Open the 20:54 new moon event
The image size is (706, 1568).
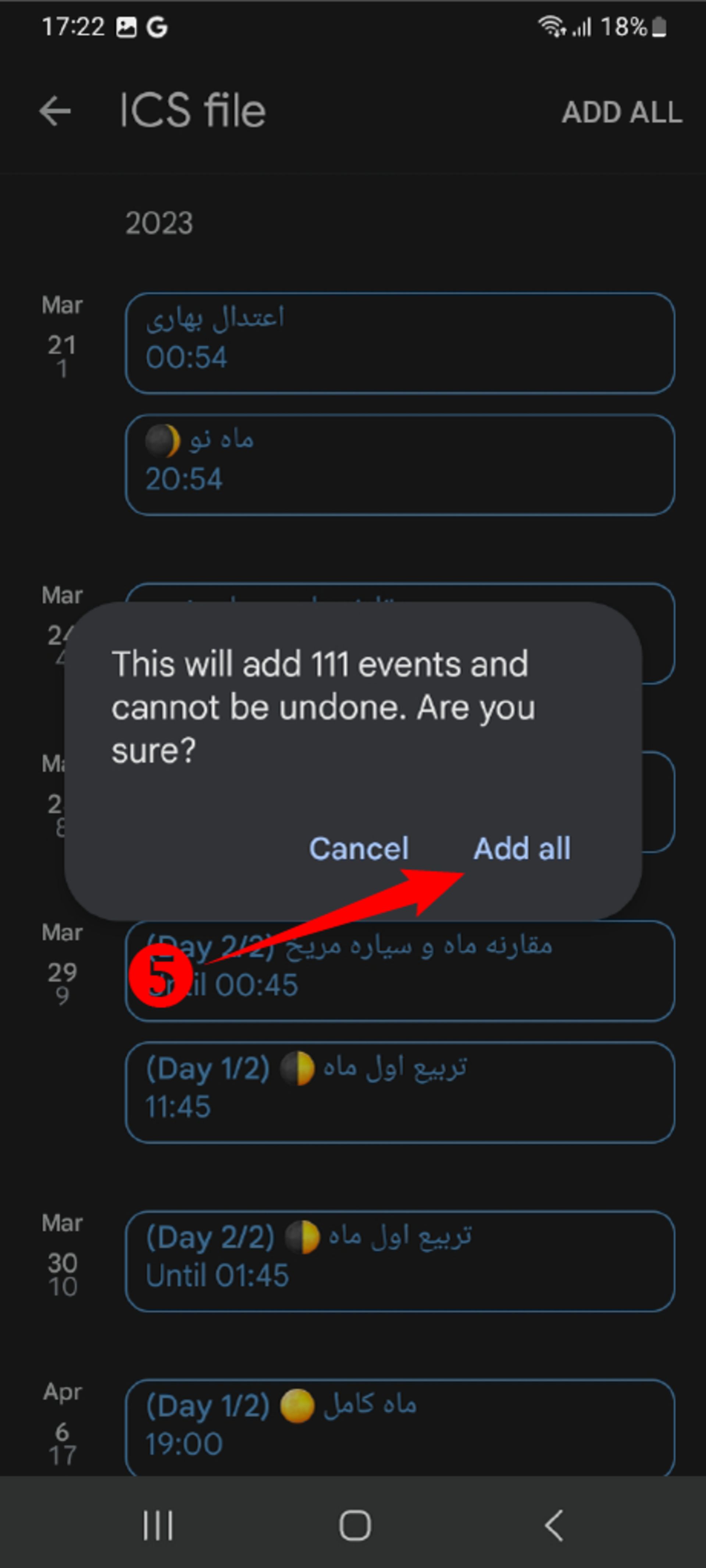(x=399, y=464)
